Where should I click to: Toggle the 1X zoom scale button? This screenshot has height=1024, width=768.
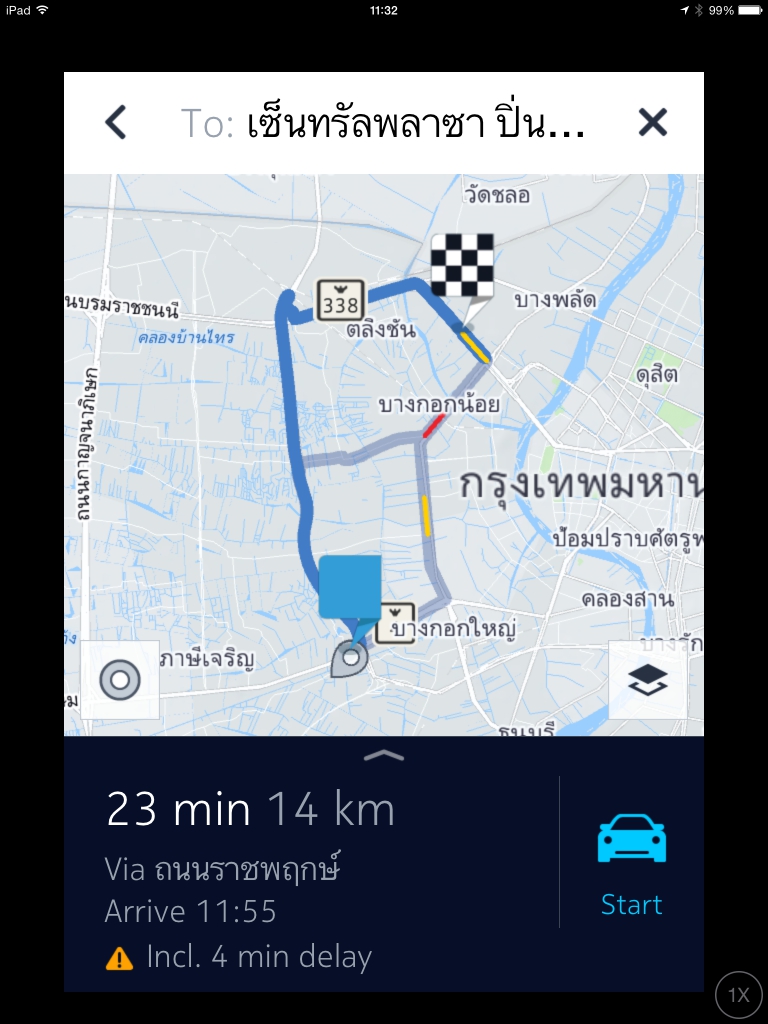pos(739,994)
